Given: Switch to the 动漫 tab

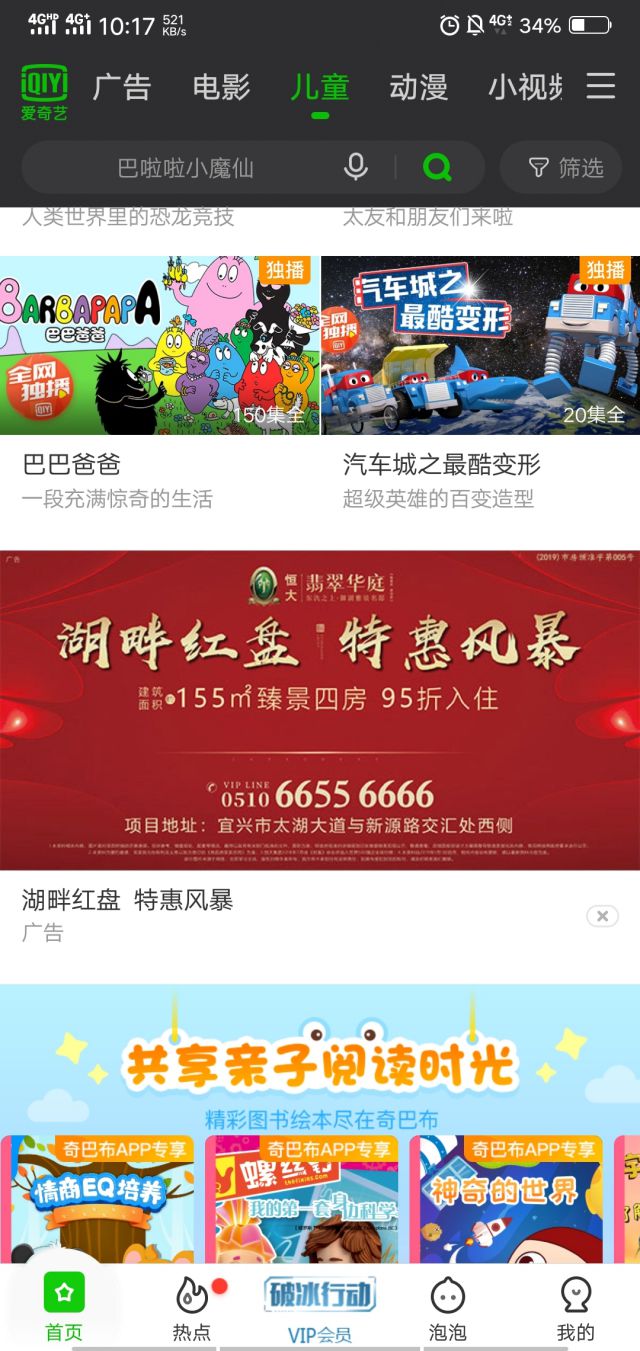Looking at the screenshot, I should (x=418, y=87).
